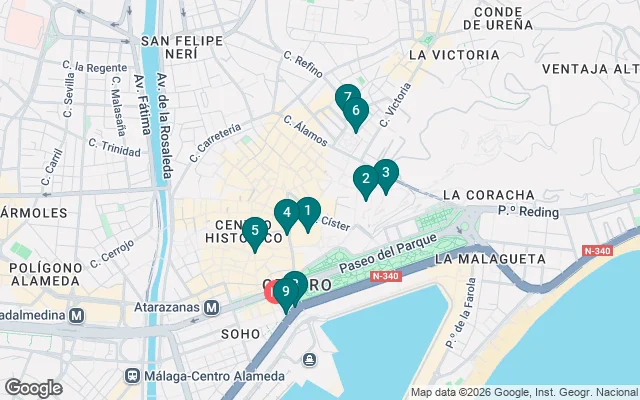Select map marker number 1

point(308,211)
